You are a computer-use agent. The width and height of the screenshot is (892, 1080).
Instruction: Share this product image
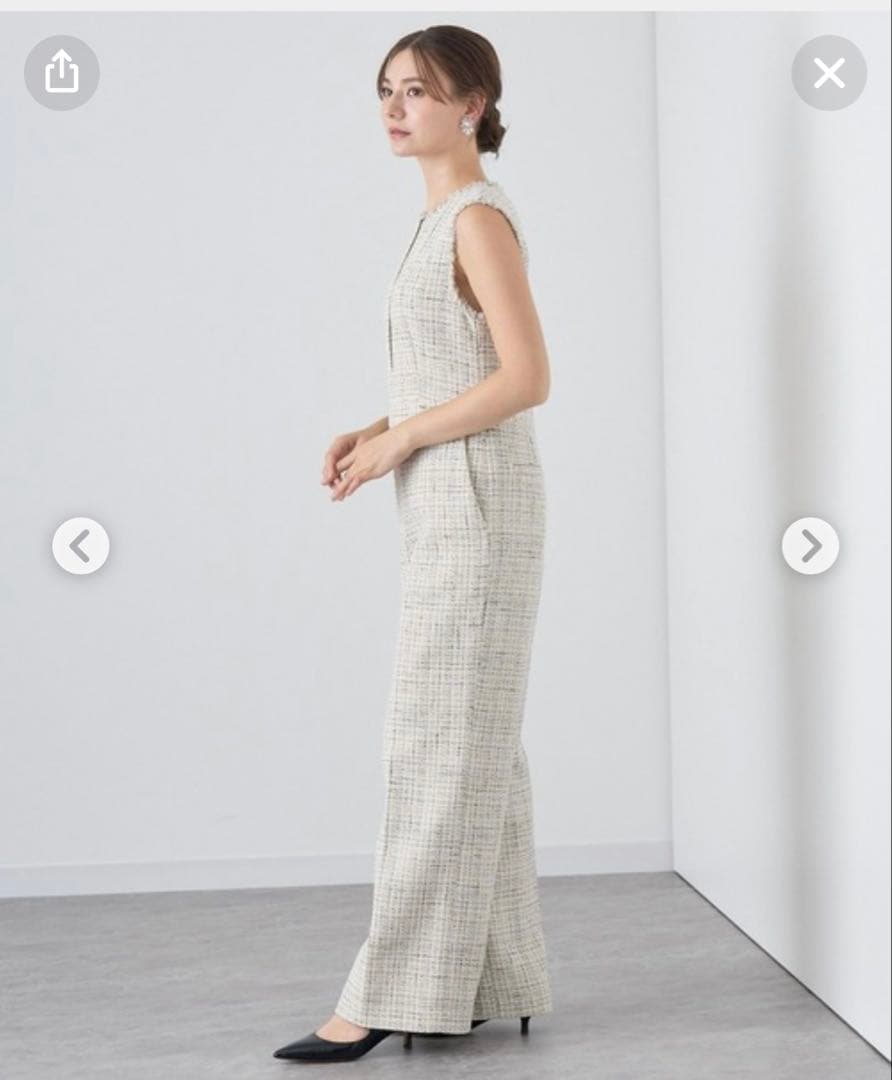[62, 73]
